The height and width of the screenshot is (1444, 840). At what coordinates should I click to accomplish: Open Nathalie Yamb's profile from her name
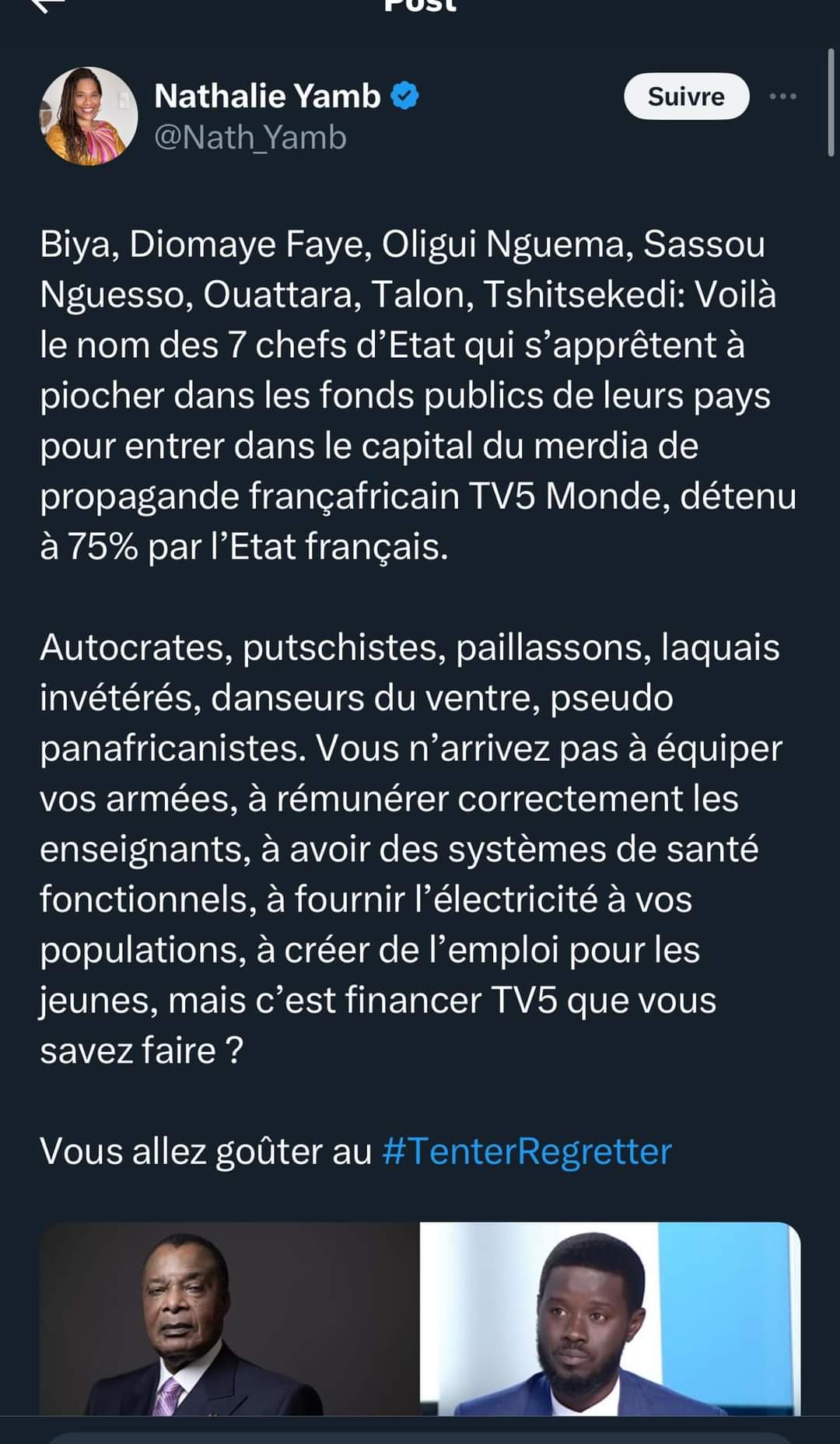(268, 96)
